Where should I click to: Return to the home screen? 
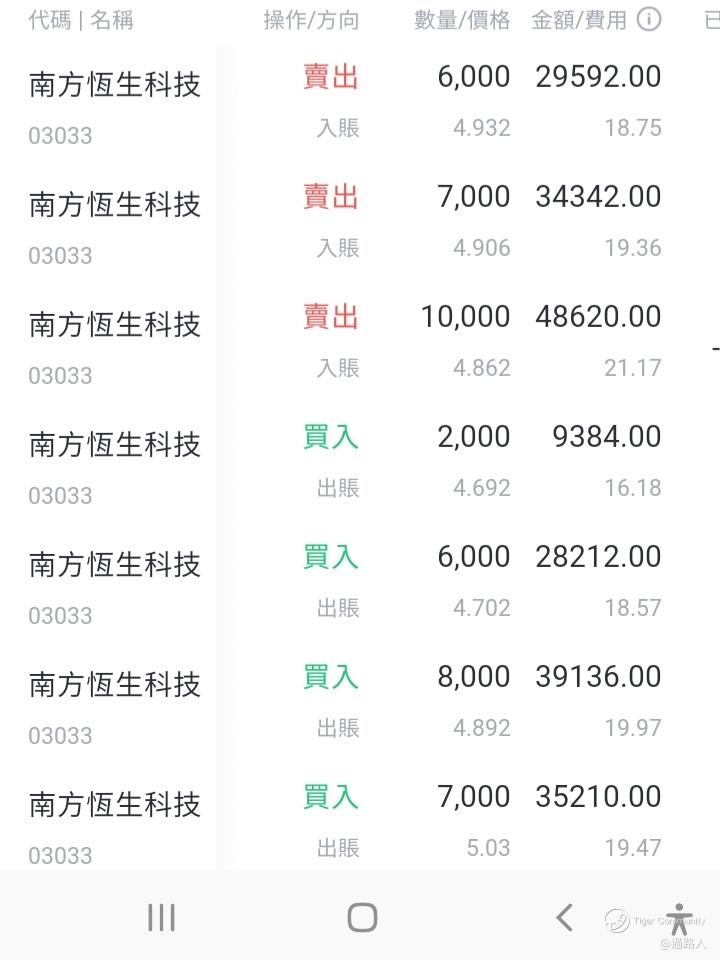pos(362,917)
